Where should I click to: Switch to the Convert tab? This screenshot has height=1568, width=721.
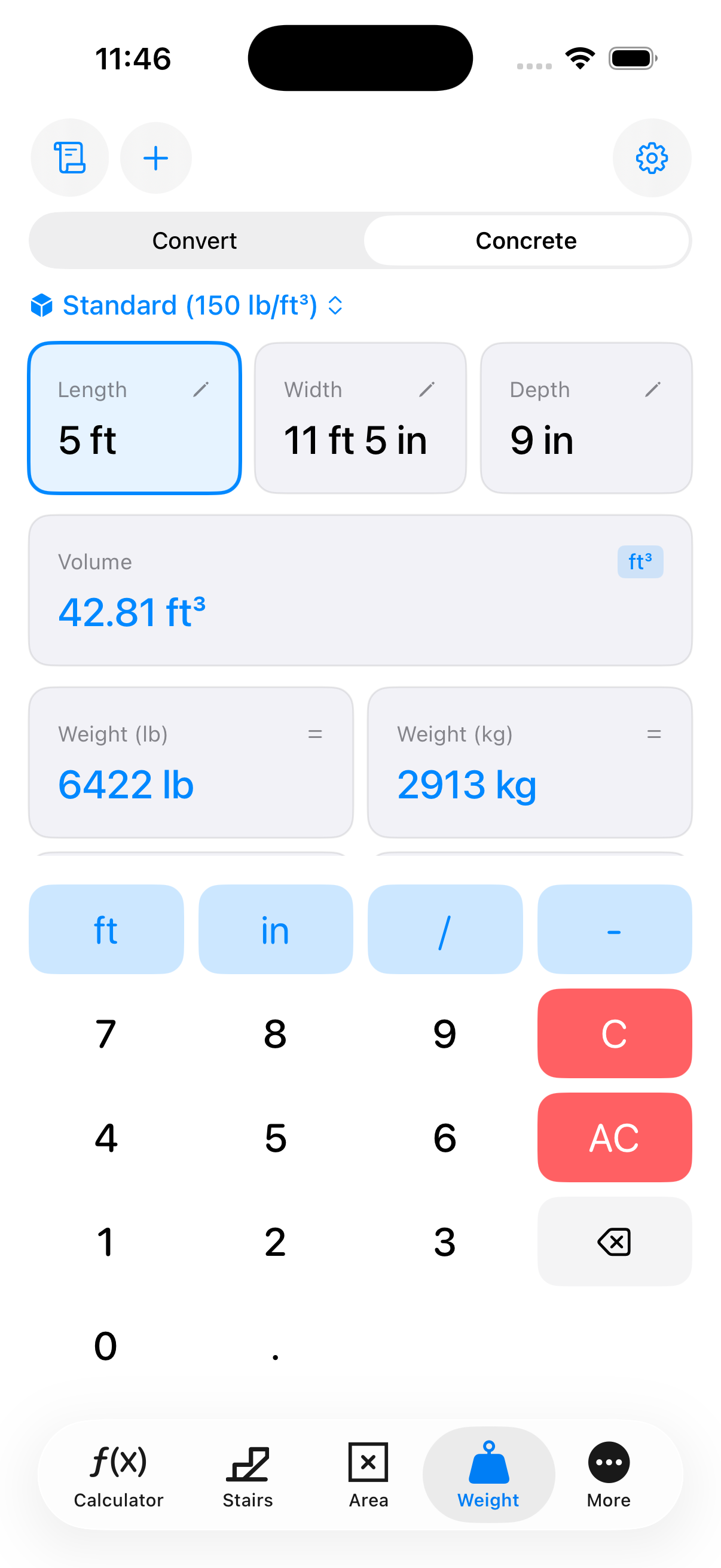(x=194, y=240)
